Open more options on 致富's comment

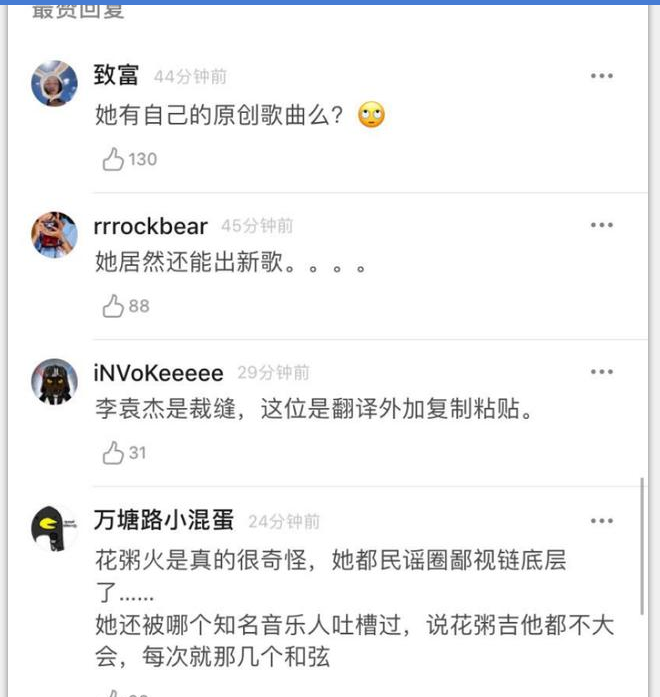tap(601, 77)
